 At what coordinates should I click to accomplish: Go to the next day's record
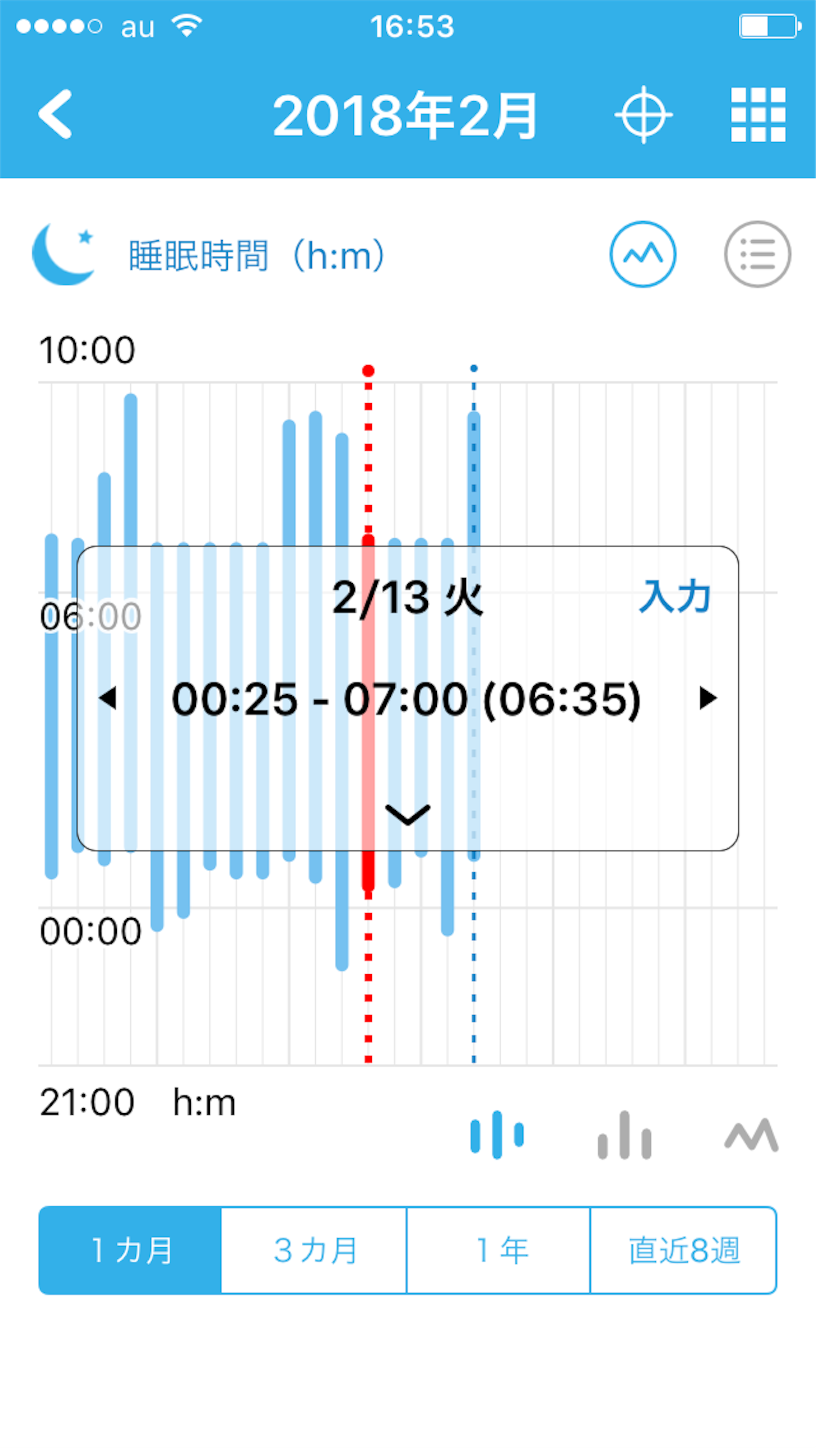[x=708, y=698]
